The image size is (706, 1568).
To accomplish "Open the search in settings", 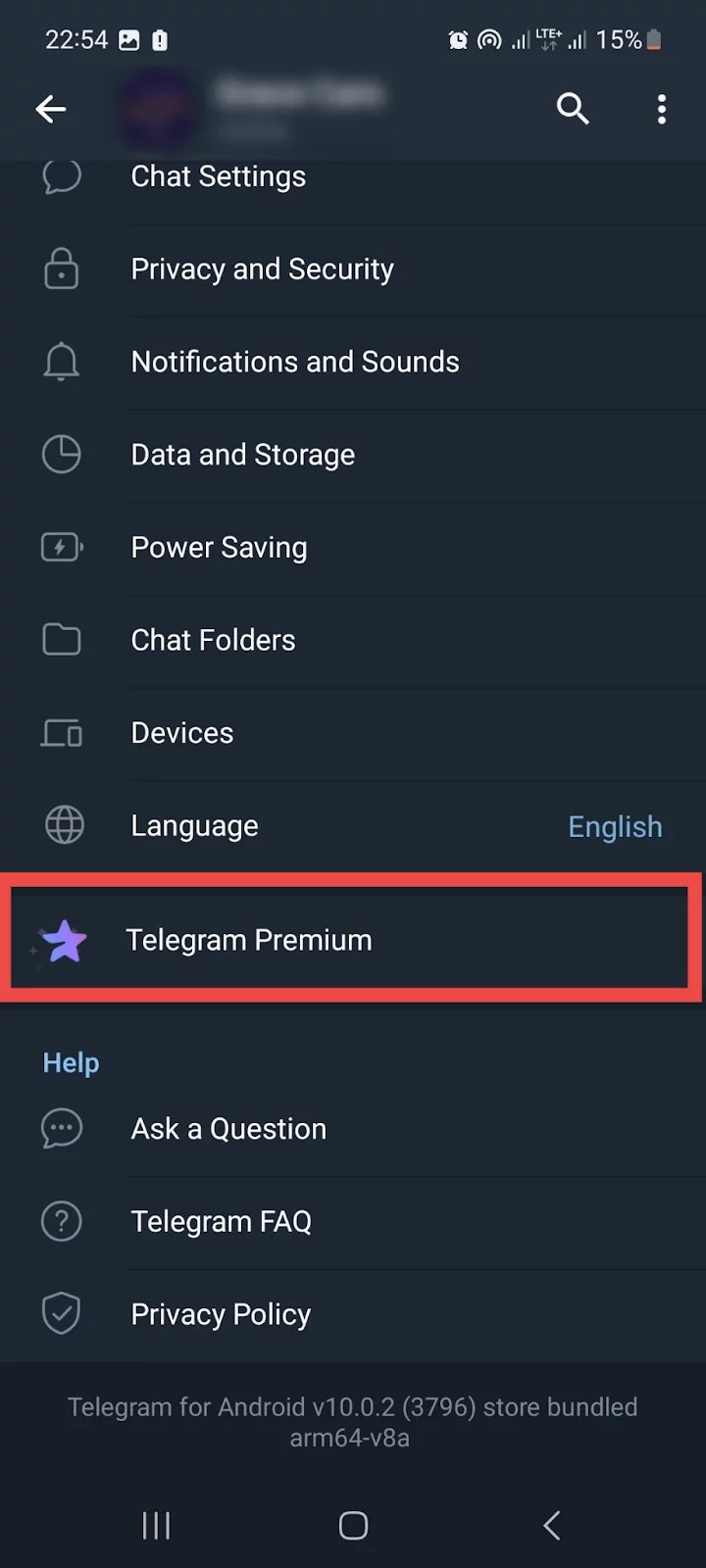I will (574, 109).
